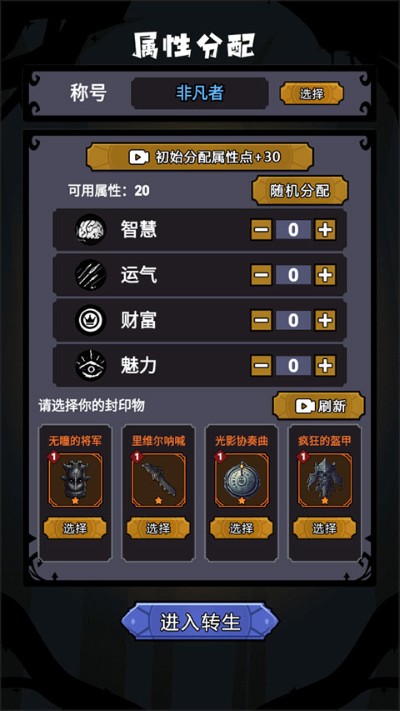400x711 pixels.
Task: Tap 刷新 to refresh sealed items
Action: 318,406
